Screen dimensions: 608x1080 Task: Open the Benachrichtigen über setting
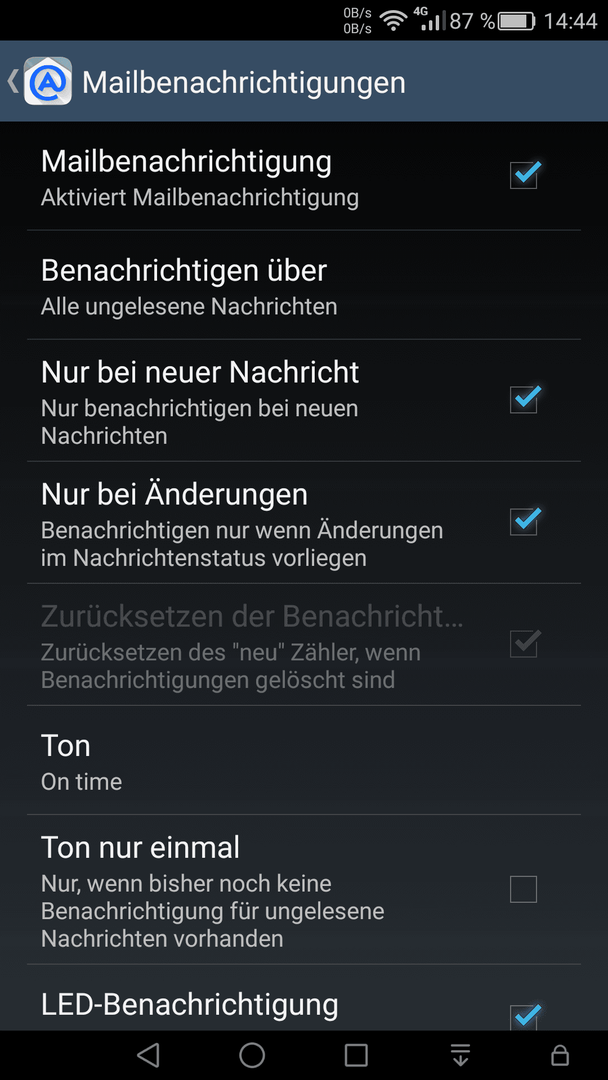click(x=304, y=285)
